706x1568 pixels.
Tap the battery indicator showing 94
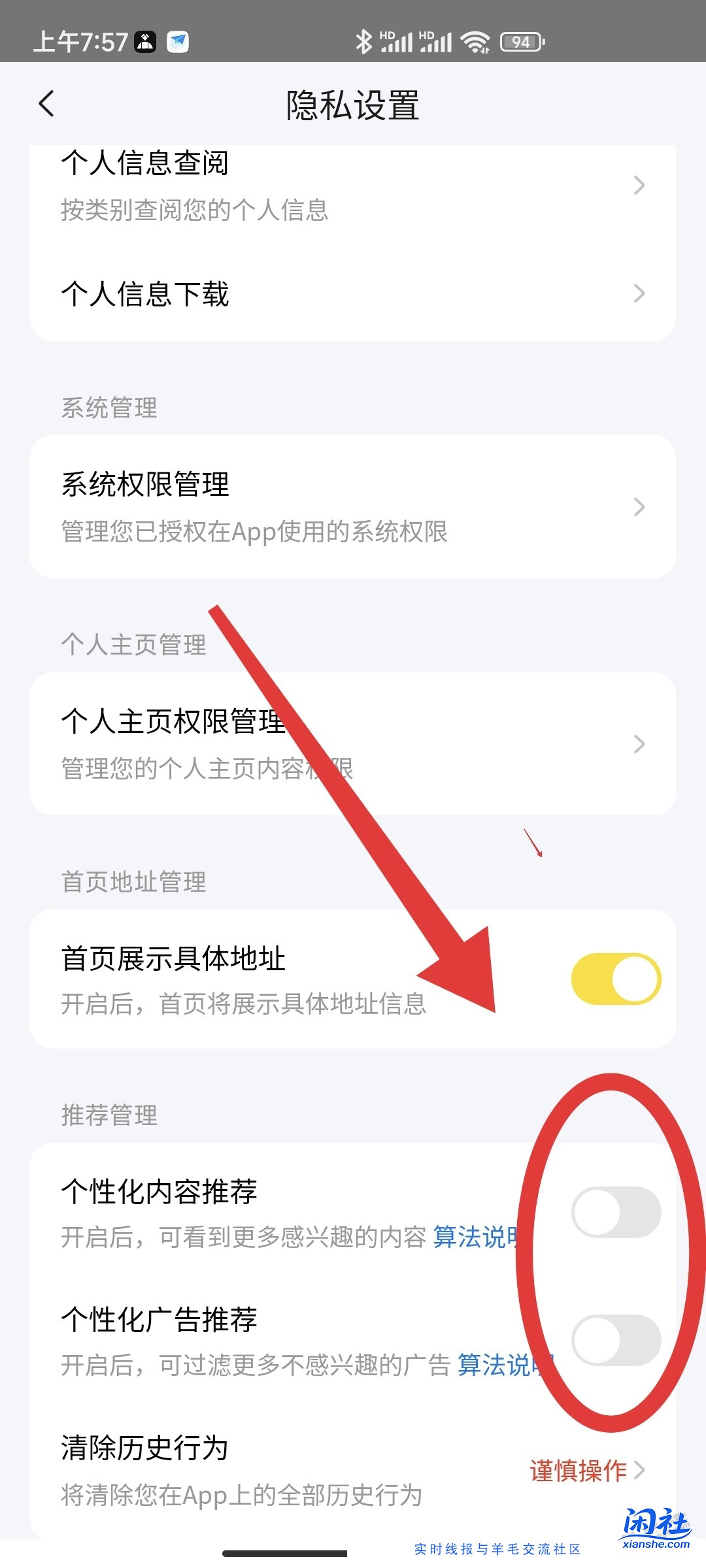click(520, 41)
